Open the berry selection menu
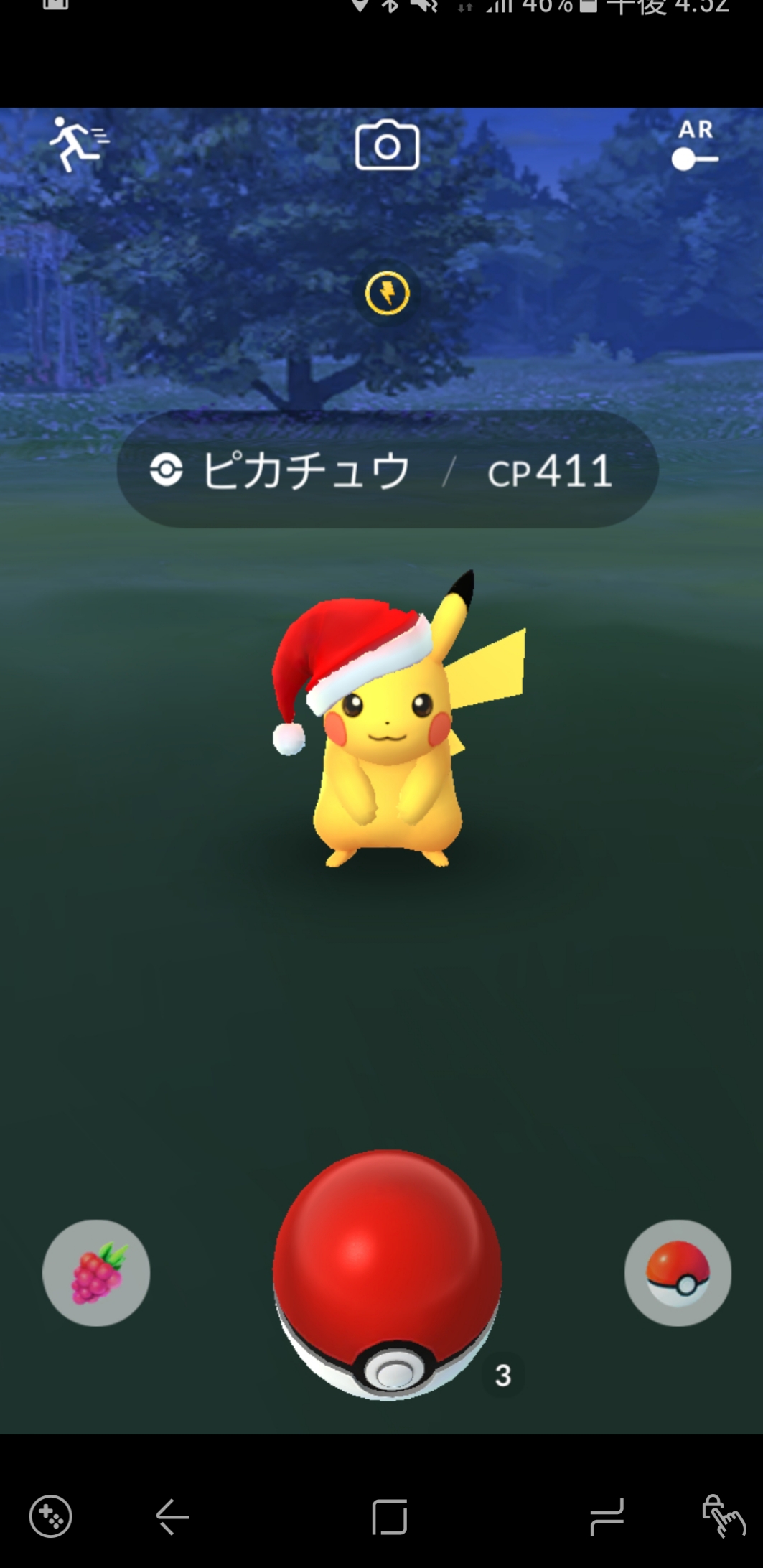The height and width of the screenshot is (1568, 763). [x=96, y=1272]
